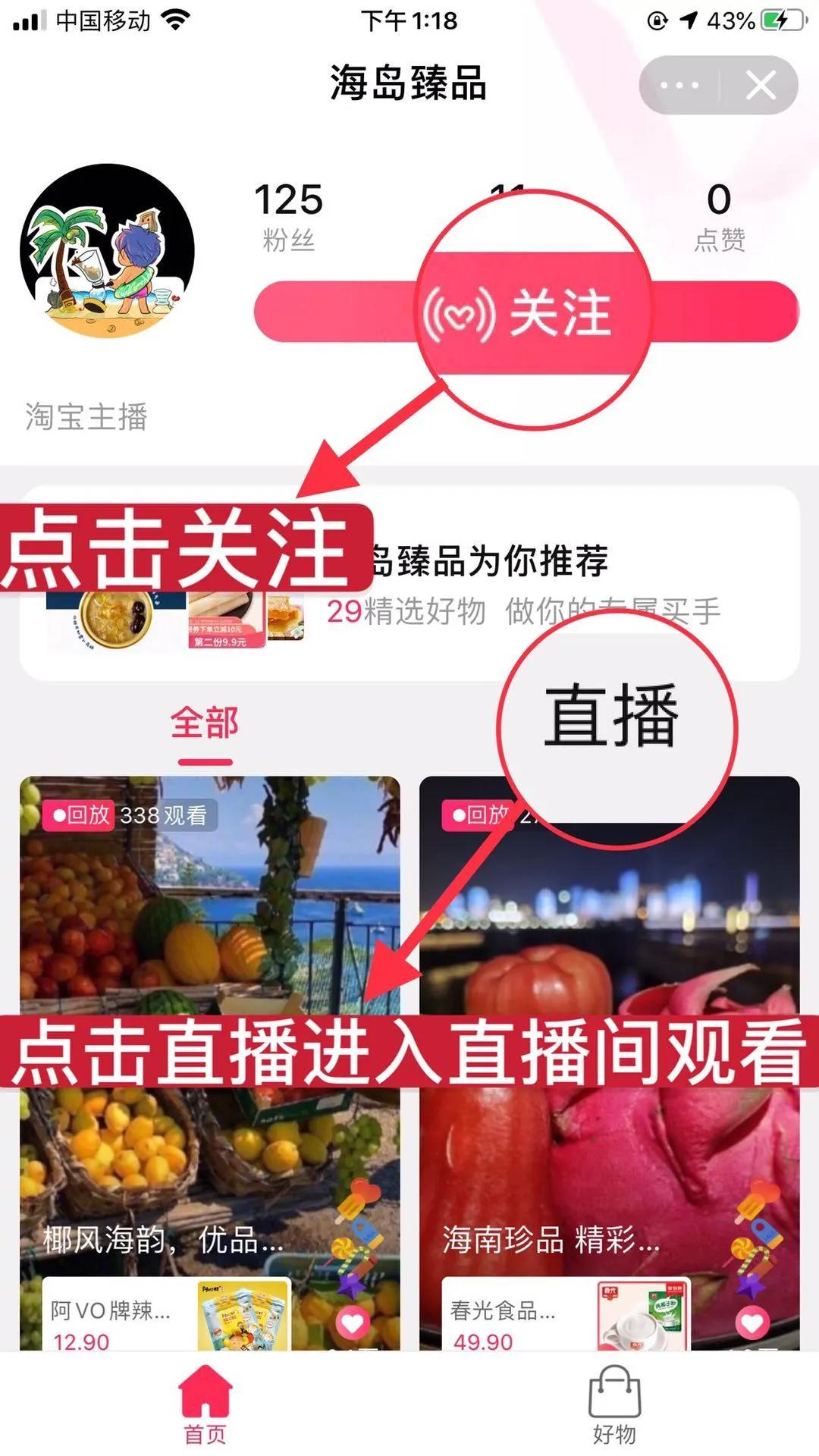Open the mini program overflow menu
Screen dimensions: 819x1456
(x=679, y=85)
